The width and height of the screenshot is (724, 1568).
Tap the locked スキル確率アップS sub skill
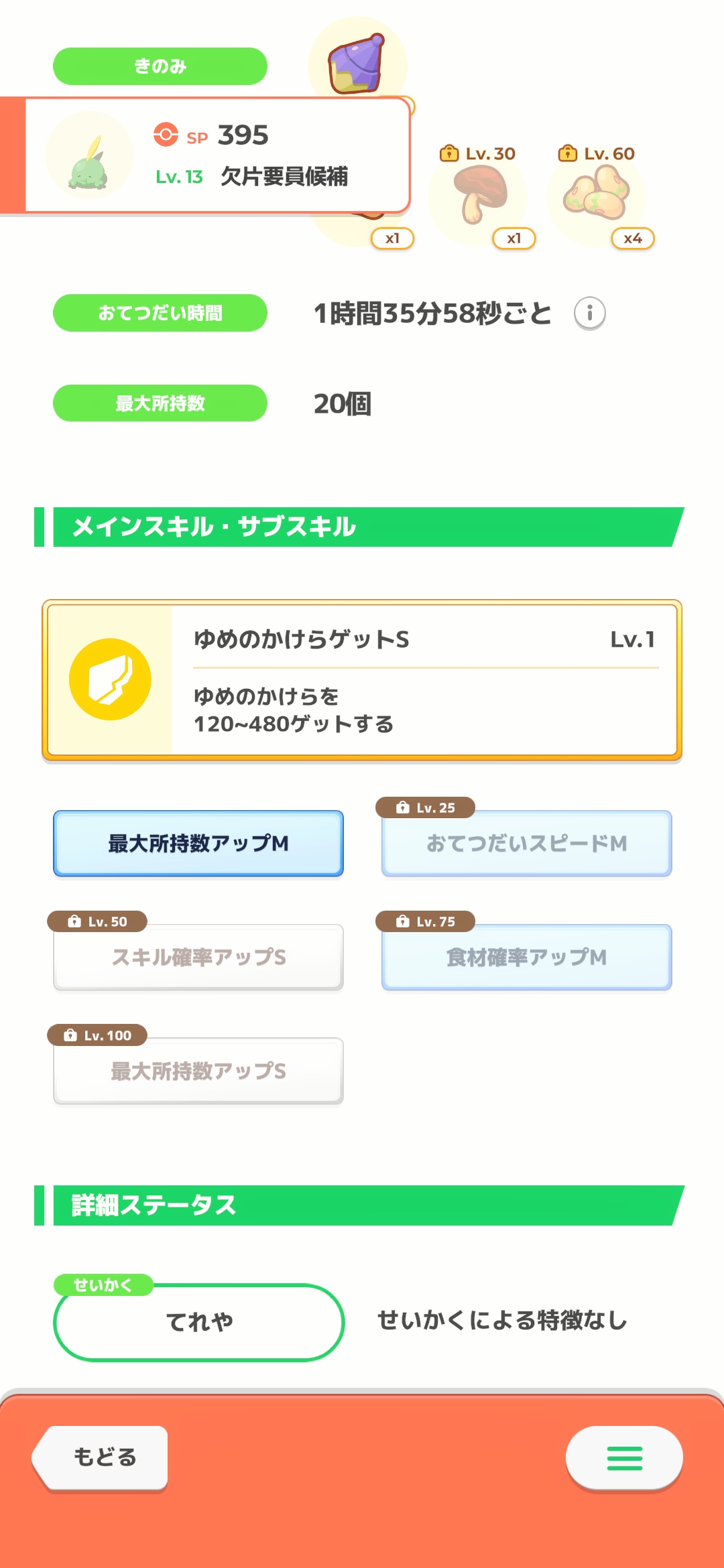pos(198,957)
